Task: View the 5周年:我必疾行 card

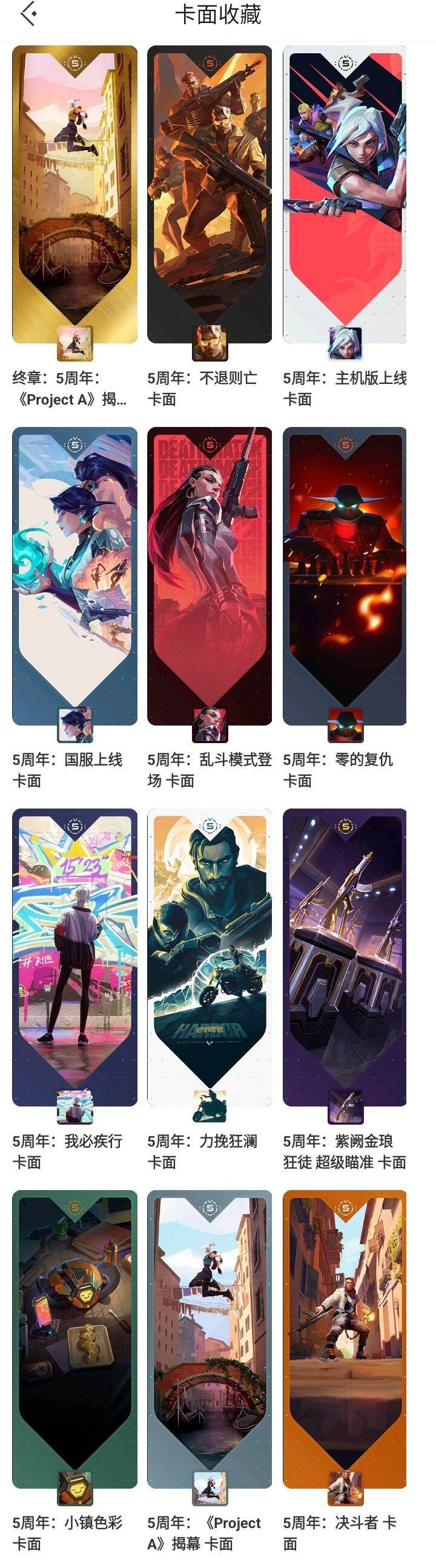Action: point(74,957)
